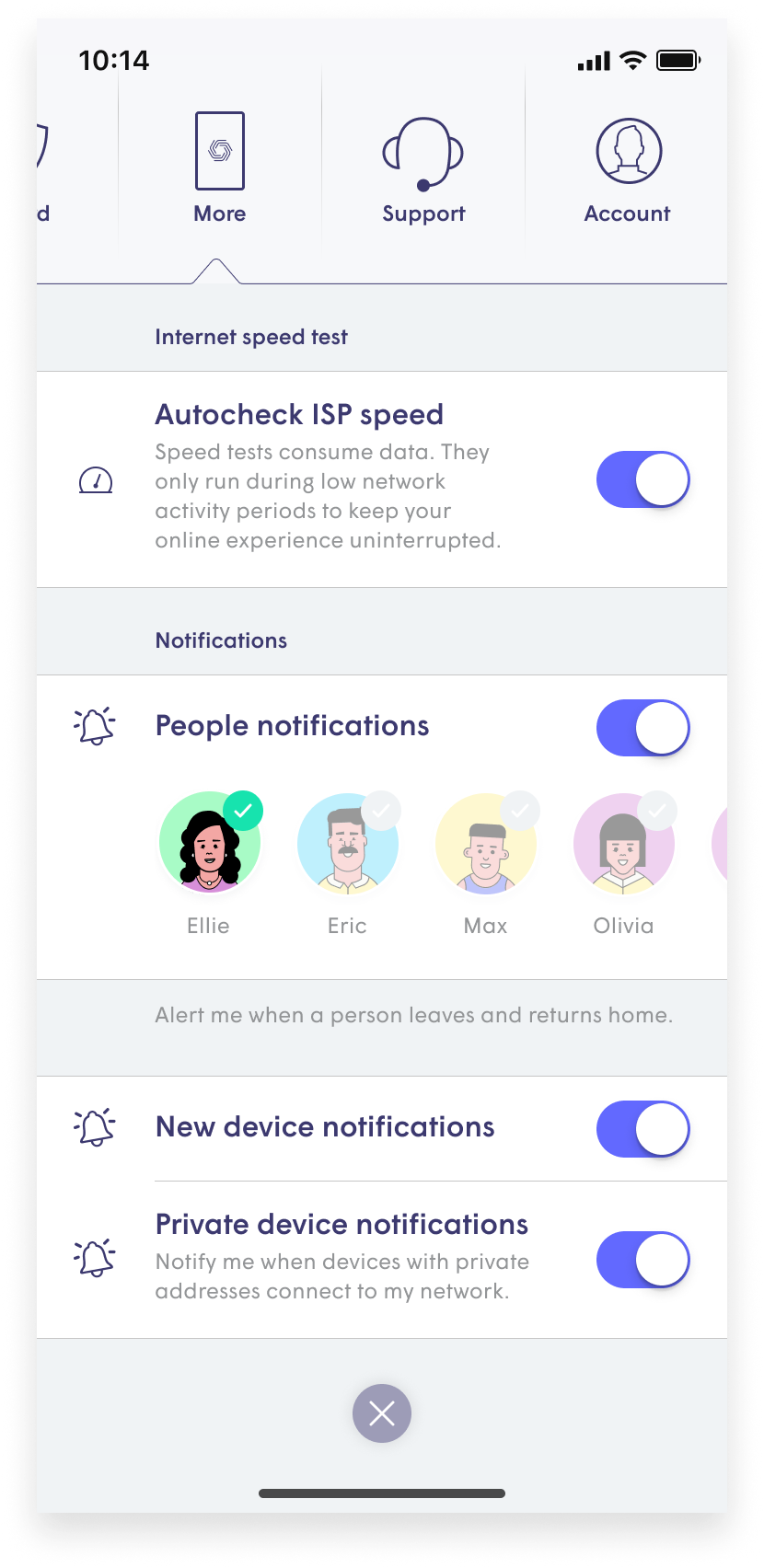
Task: Select Eric for people notifications
Action: 348,843
